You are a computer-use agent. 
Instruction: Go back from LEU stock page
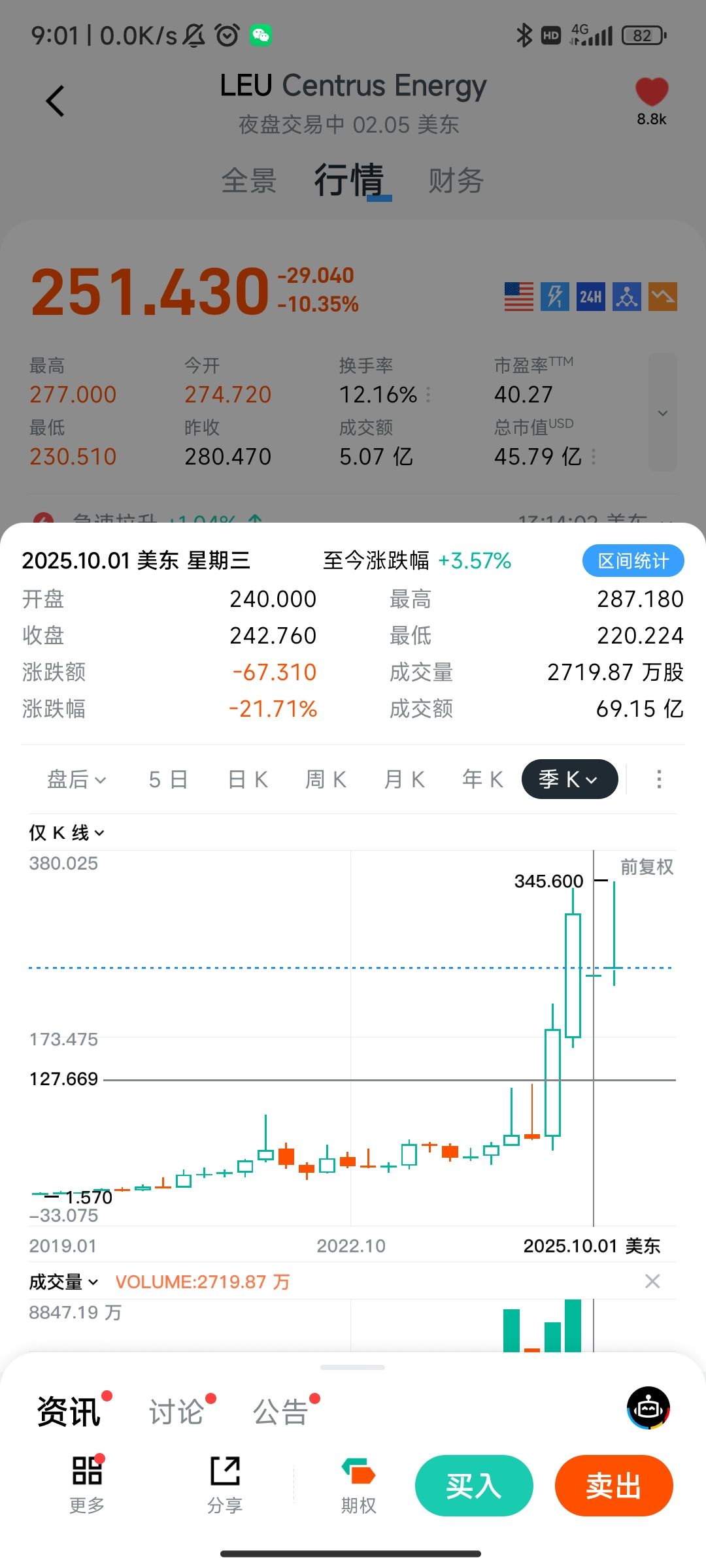(x=56, y=101)
